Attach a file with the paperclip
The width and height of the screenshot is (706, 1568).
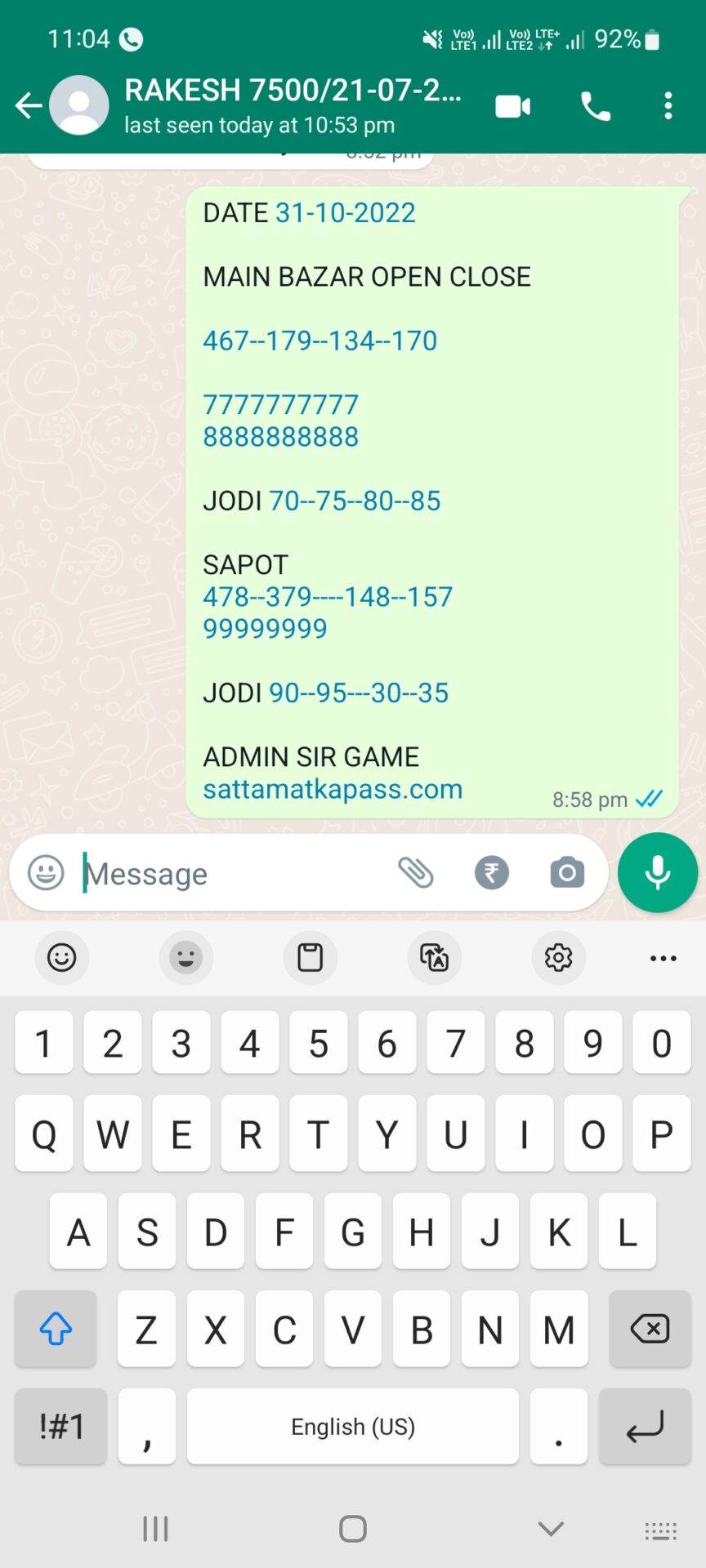pyautogui.click(x=416, y=873)
